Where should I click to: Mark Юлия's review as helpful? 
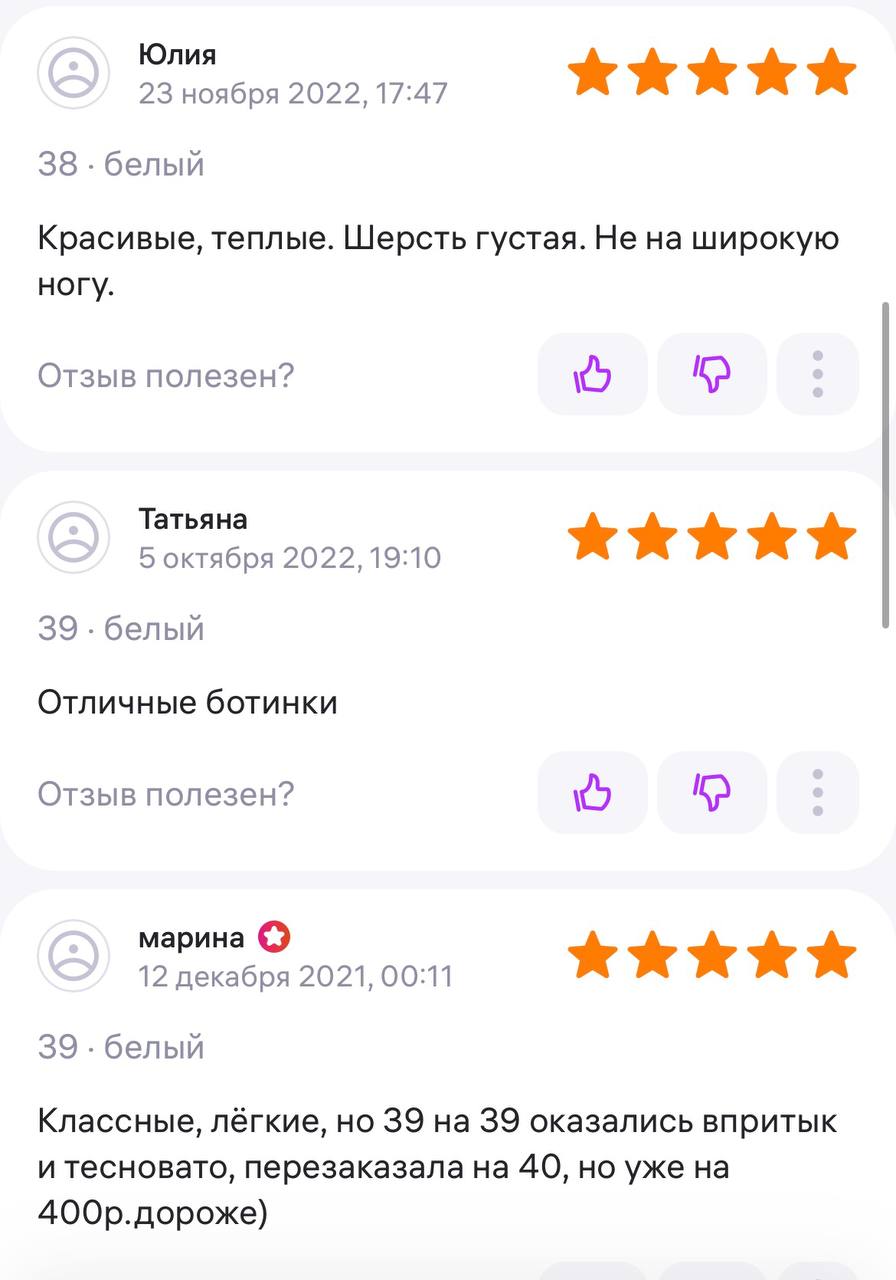592,375
